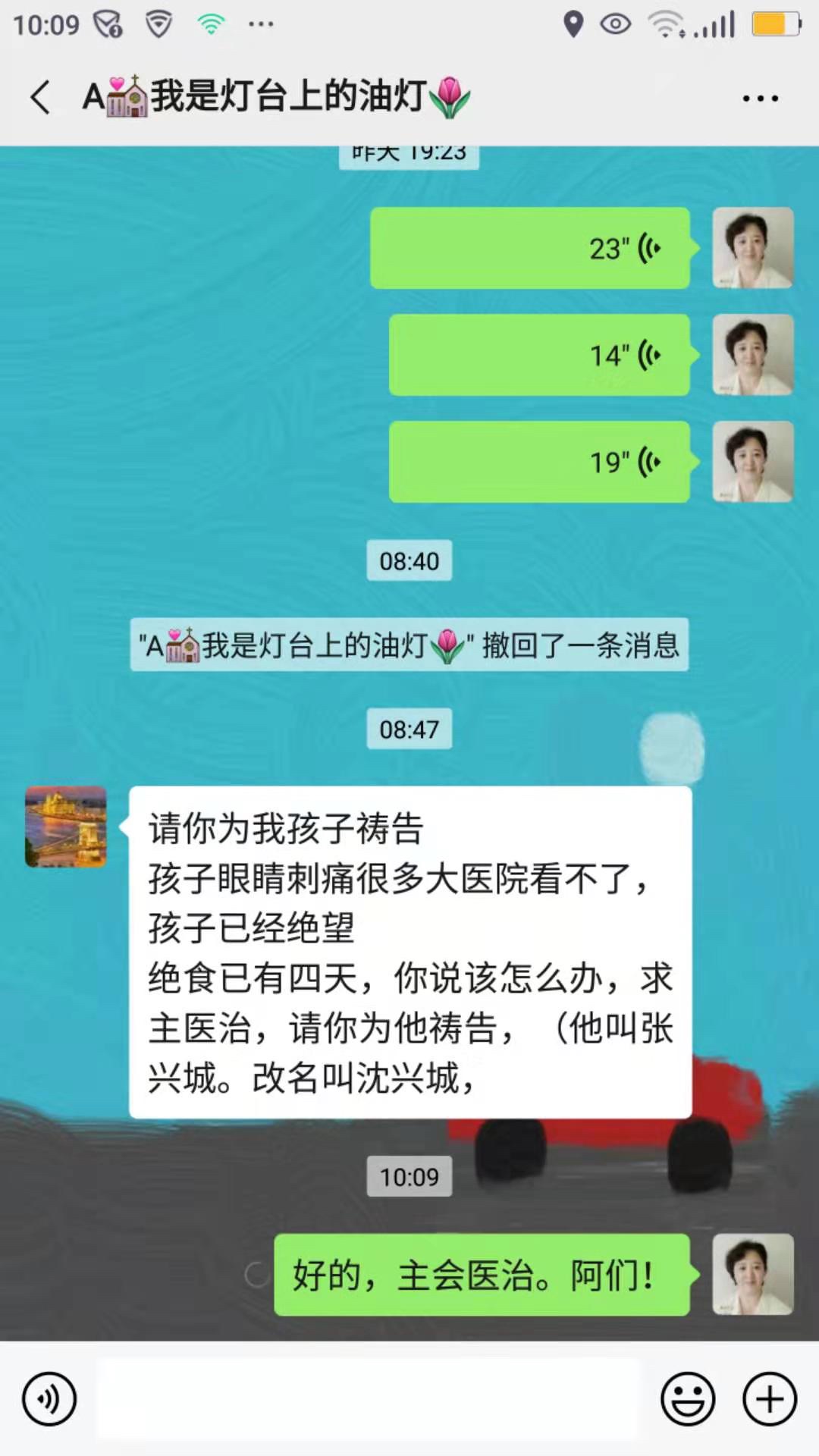Play the 23-second voice message
This screenshot has height=1456, width=819.
point(529,248)
